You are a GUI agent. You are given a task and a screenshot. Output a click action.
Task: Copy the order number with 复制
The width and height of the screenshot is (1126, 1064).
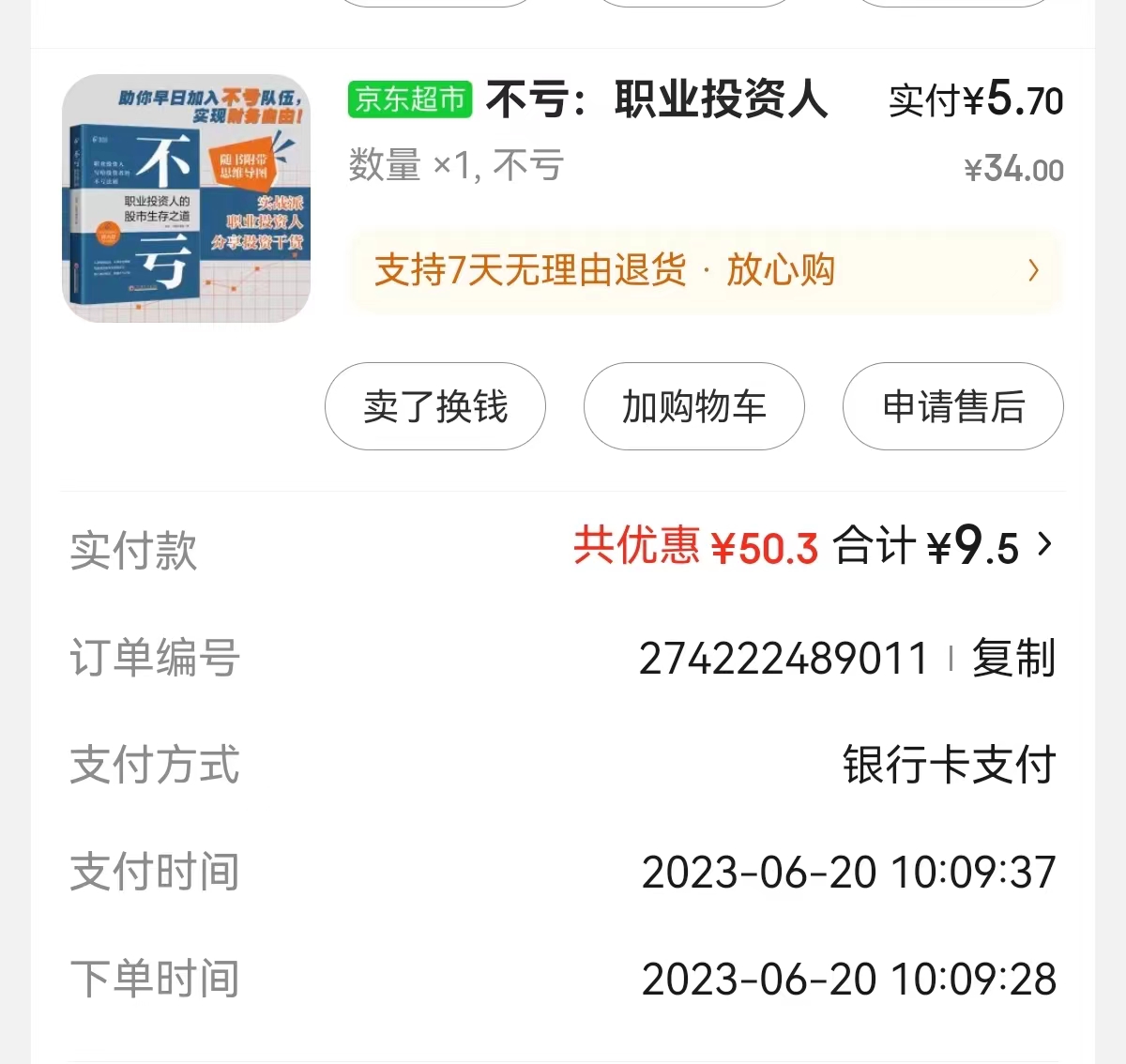pos(1013,658)
